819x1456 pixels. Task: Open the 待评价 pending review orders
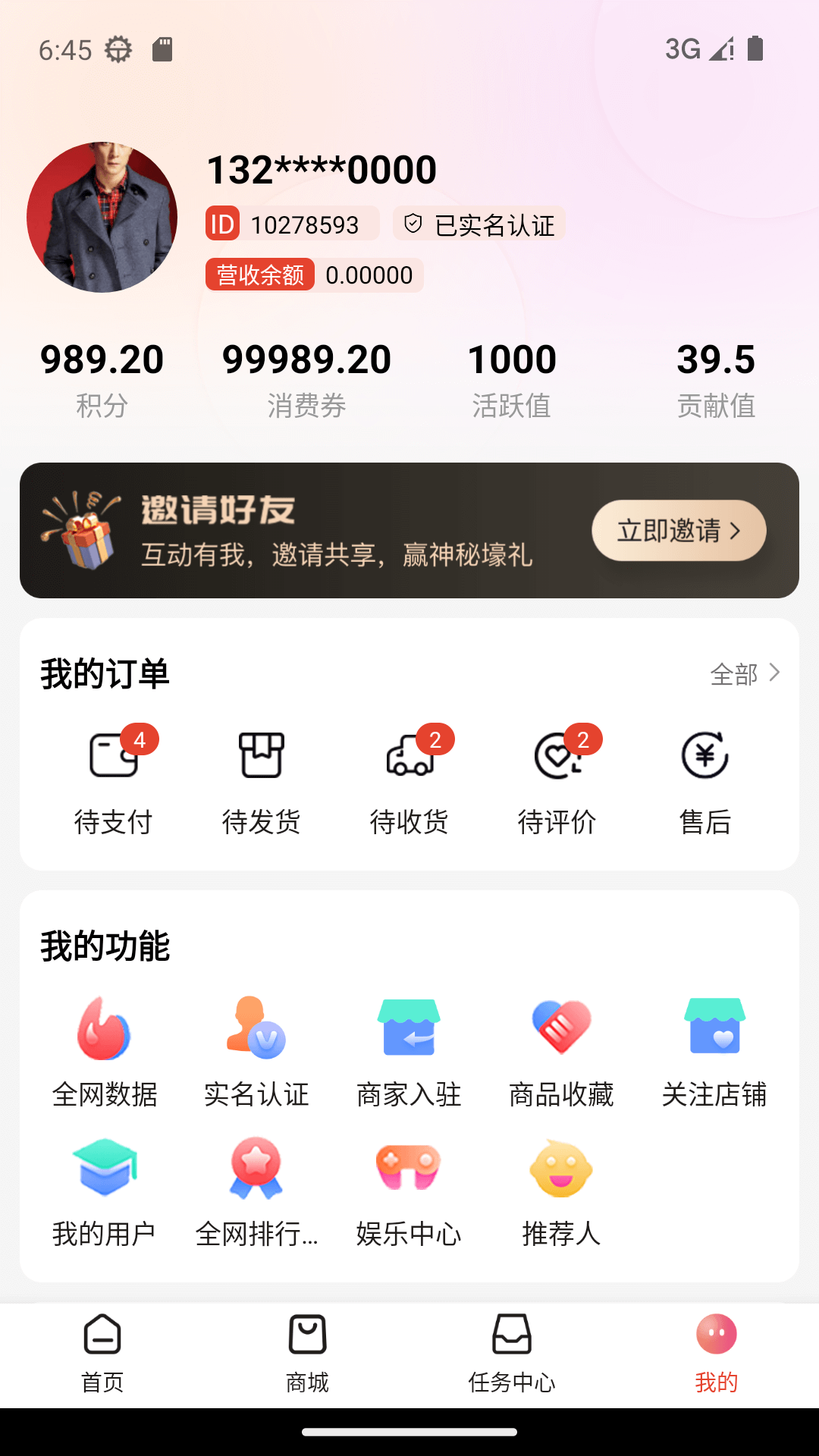tap(558, 781)
